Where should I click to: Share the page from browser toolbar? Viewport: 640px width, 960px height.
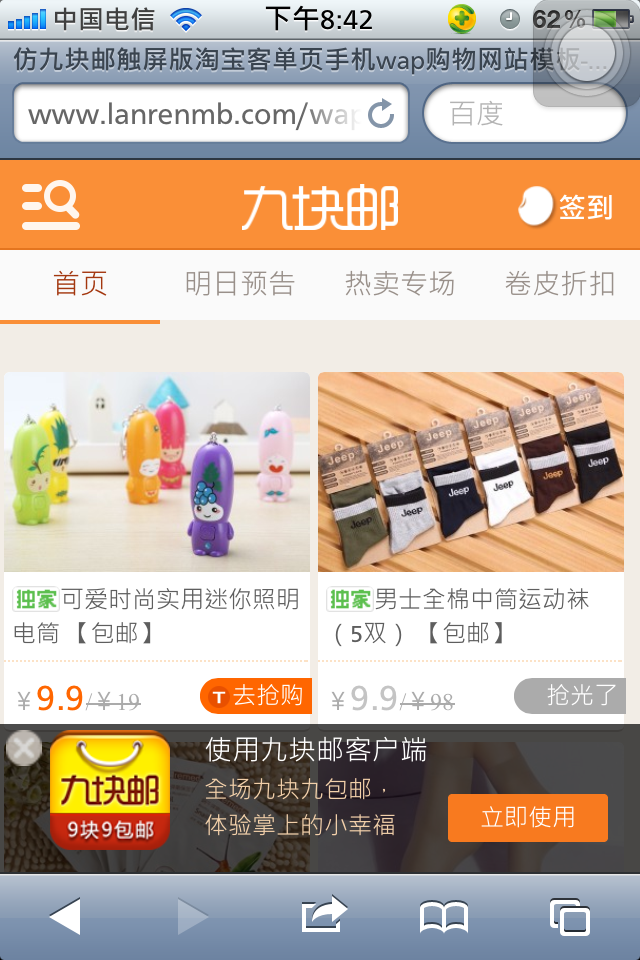(x=323, y=916)
